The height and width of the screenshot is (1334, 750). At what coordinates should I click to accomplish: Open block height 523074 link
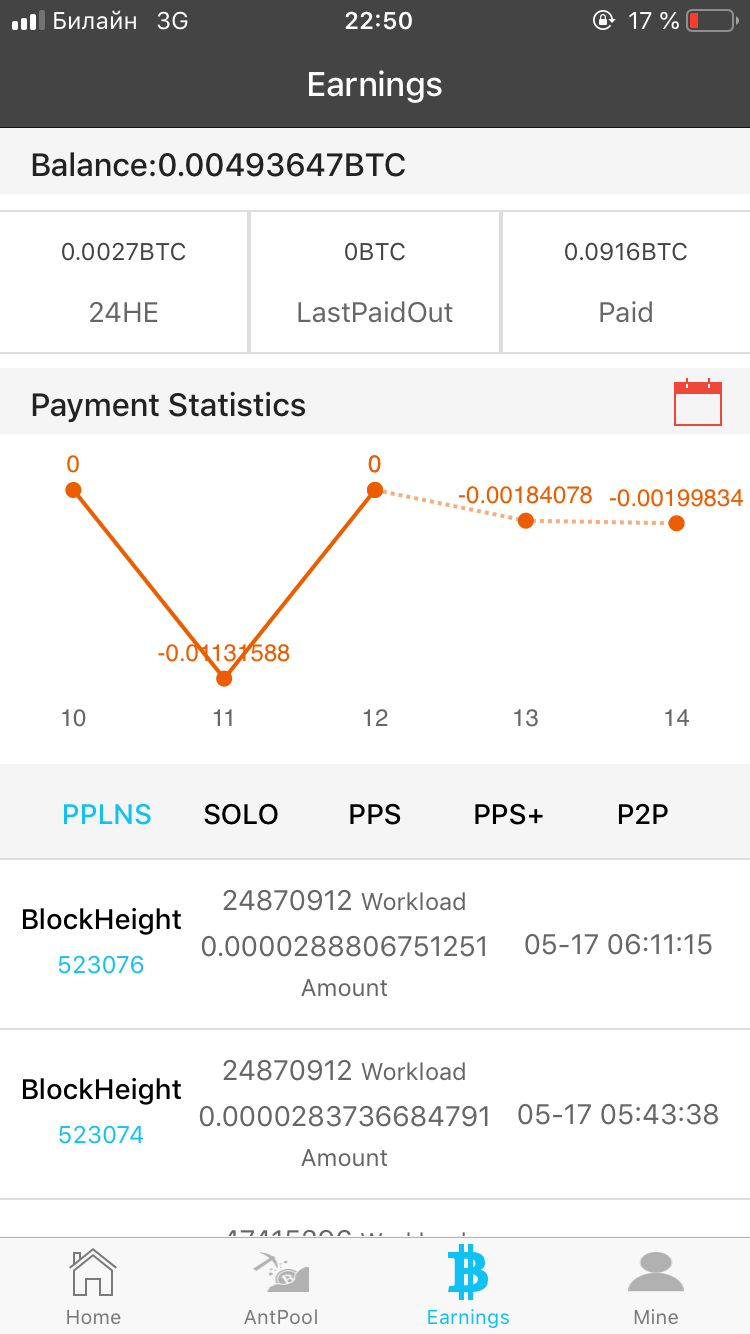101,1135
